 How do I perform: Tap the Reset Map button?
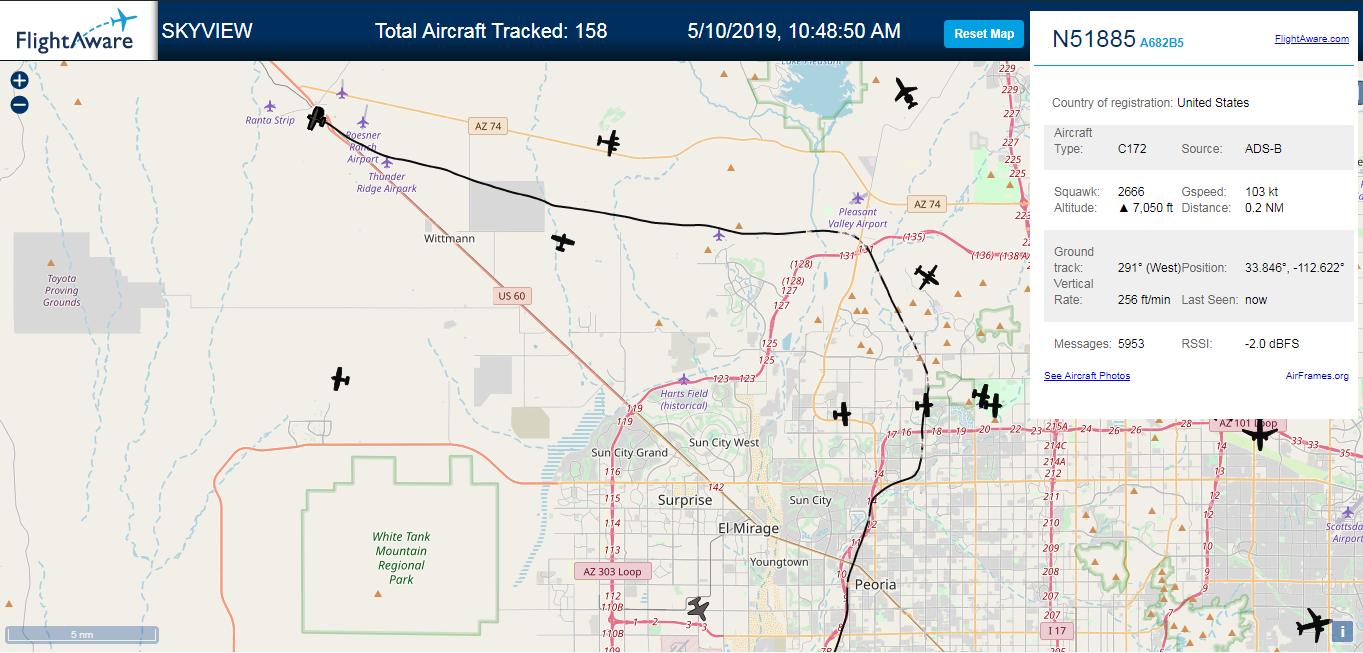984,34
